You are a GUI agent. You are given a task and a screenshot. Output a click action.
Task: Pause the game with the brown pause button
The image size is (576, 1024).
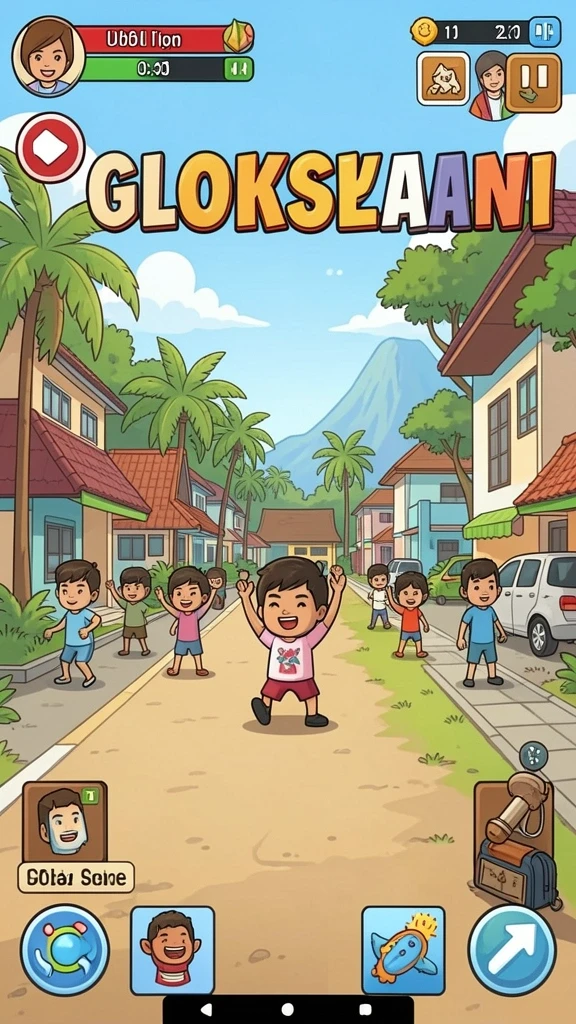tap(533, 82)
